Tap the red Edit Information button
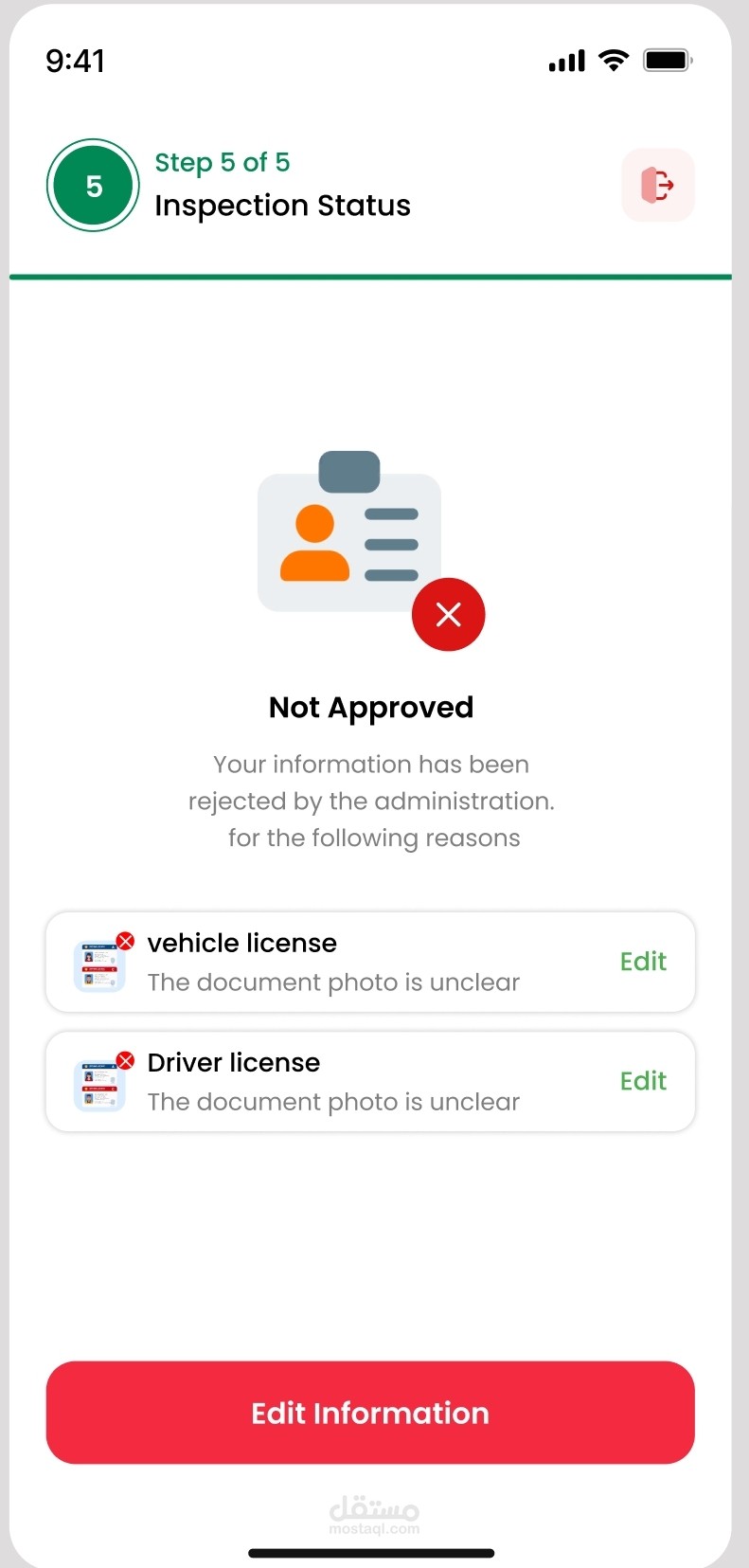 tap(370, 1413)
